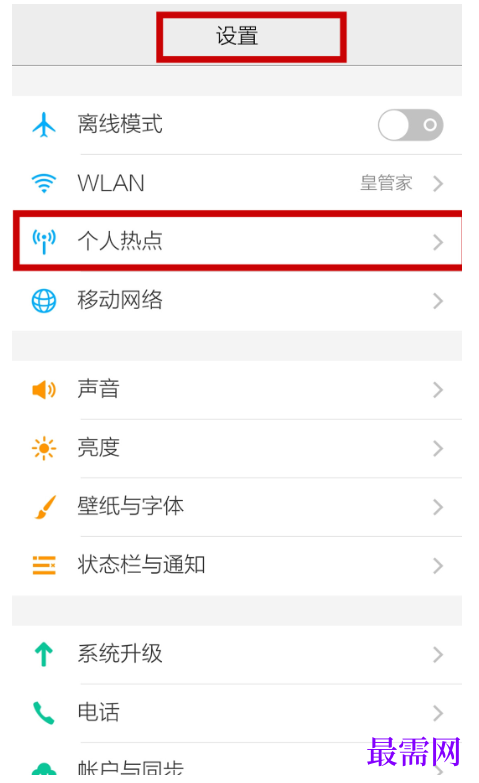Image resolution: width=479 pixels, height=783 pixels.
Task: Open WLAN settings
Action: [x=237, y=183]
